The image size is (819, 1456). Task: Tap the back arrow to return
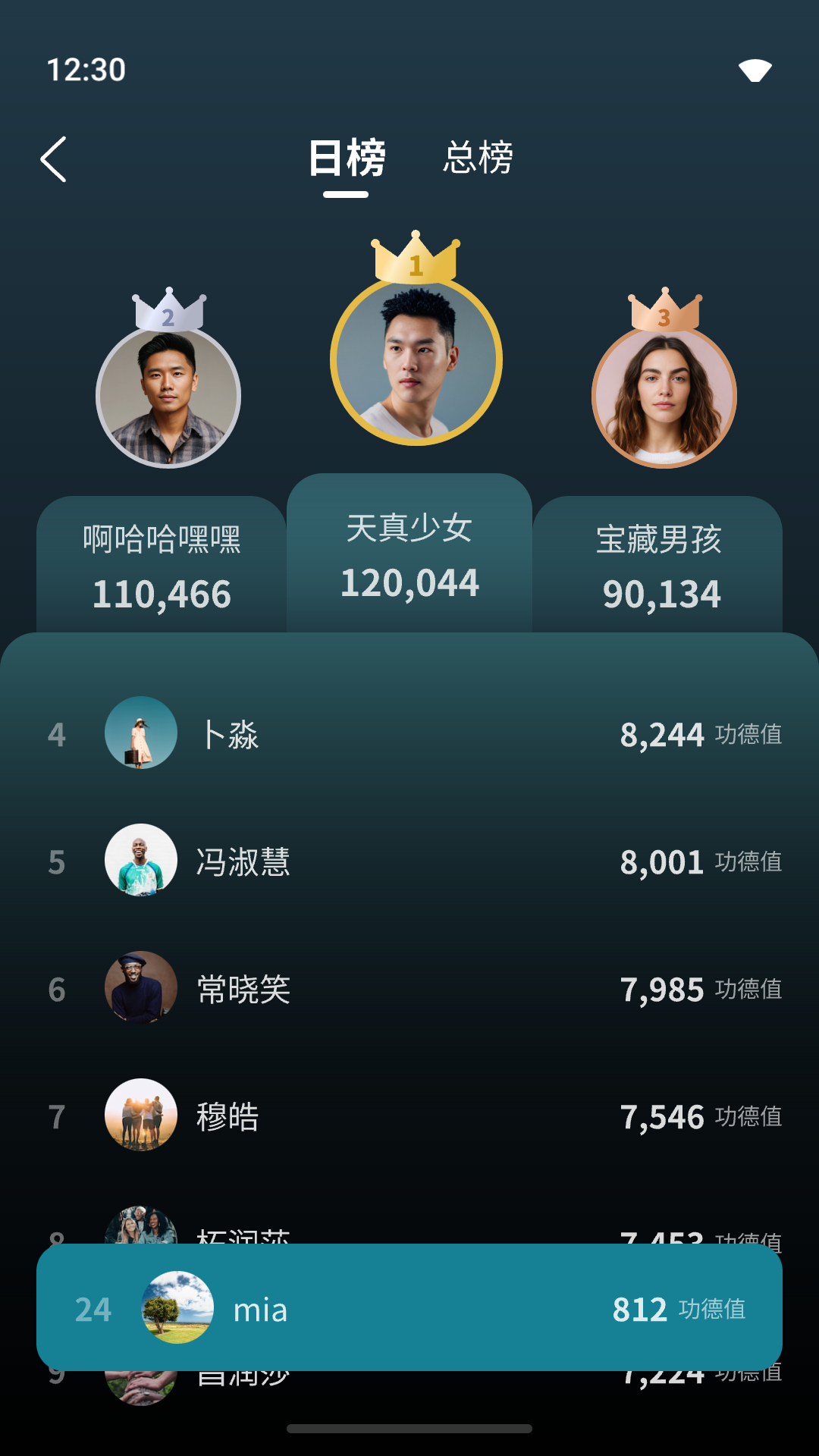(x=55, y=159)
